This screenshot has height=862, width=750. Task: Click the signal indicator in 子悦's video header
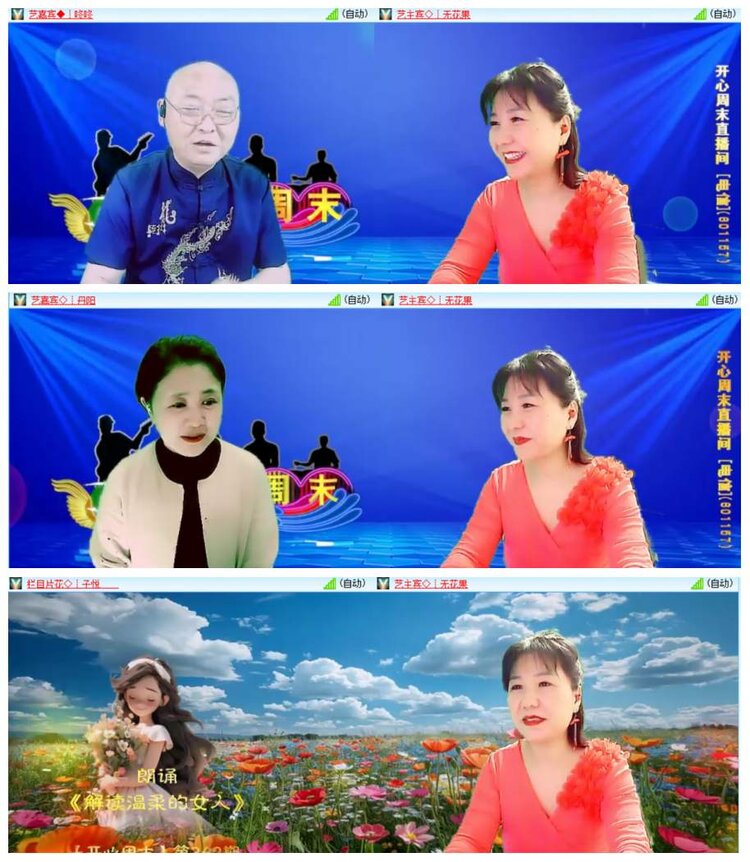(330, 583)
